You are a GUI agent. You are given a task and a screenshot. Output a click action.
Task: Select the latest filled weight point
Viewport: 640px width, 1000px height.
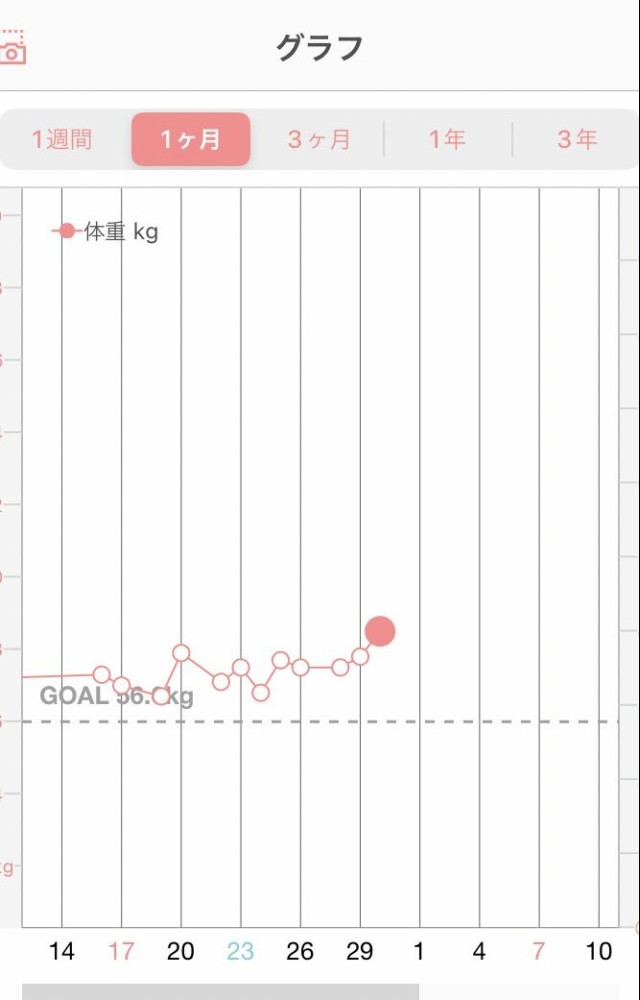[x=380, y=631]
